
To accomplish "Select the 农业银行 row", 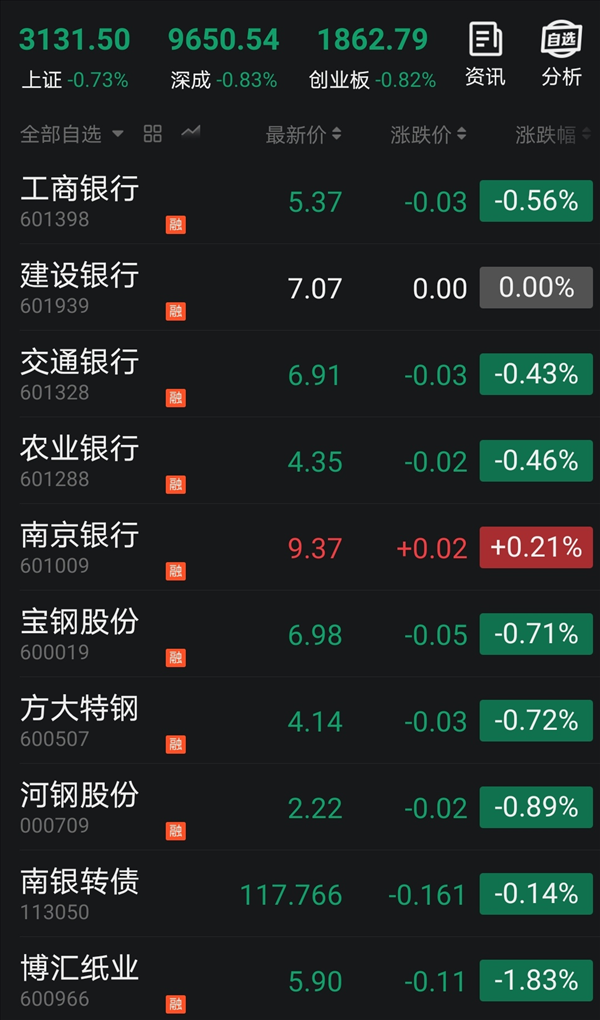I will point(300,461).
